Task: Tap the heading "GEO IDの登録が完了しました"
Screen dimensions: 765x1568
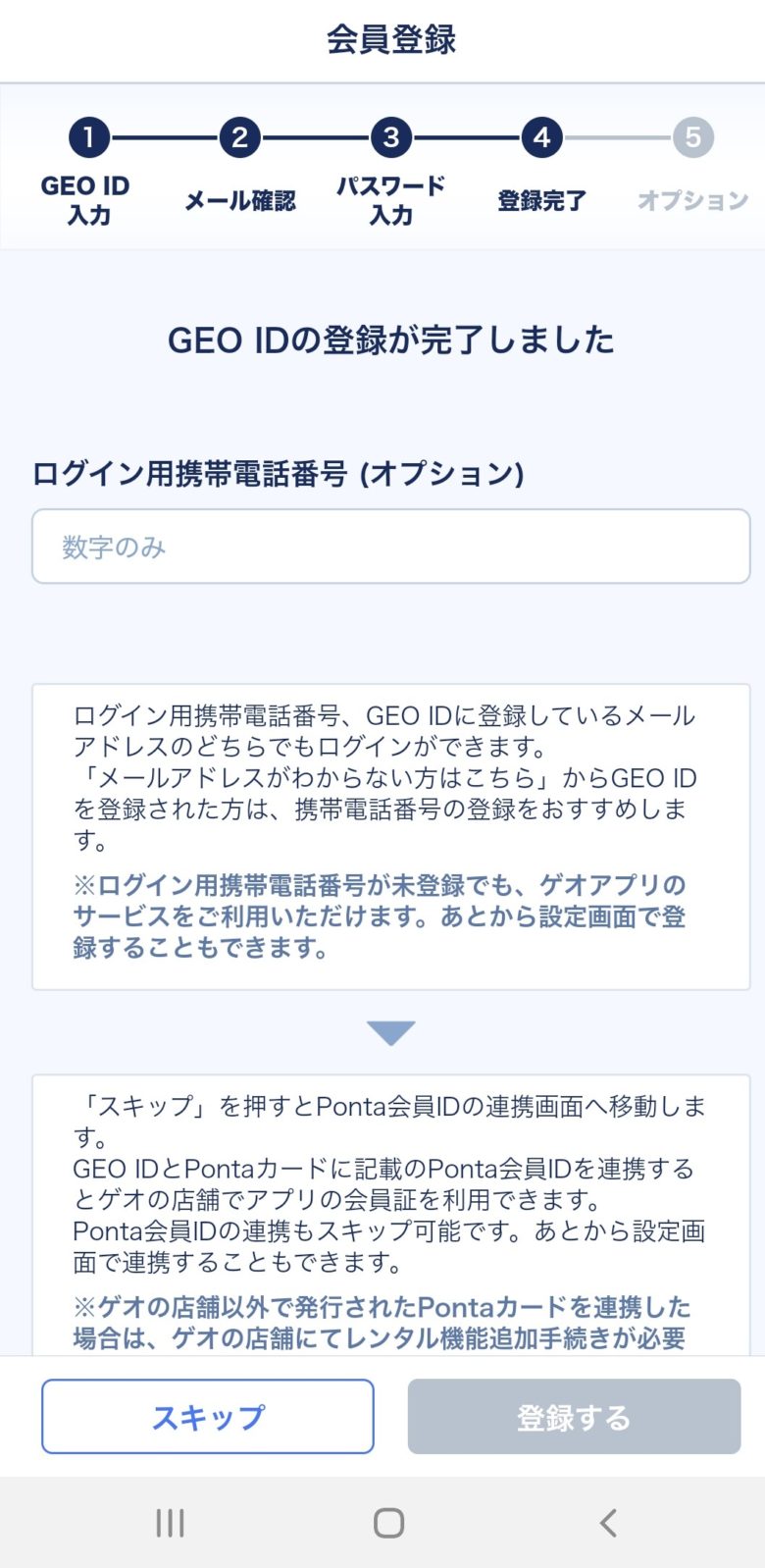Action: click(x=390, y=340)
